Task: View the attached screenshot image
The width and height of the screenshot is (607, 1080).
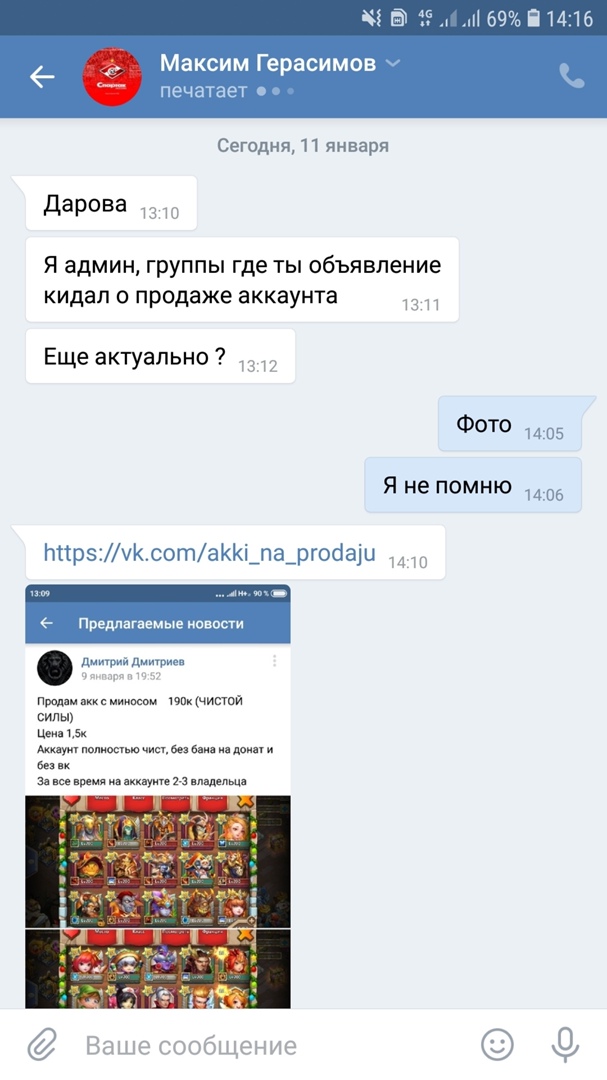Action: click(x=158, y=795)
